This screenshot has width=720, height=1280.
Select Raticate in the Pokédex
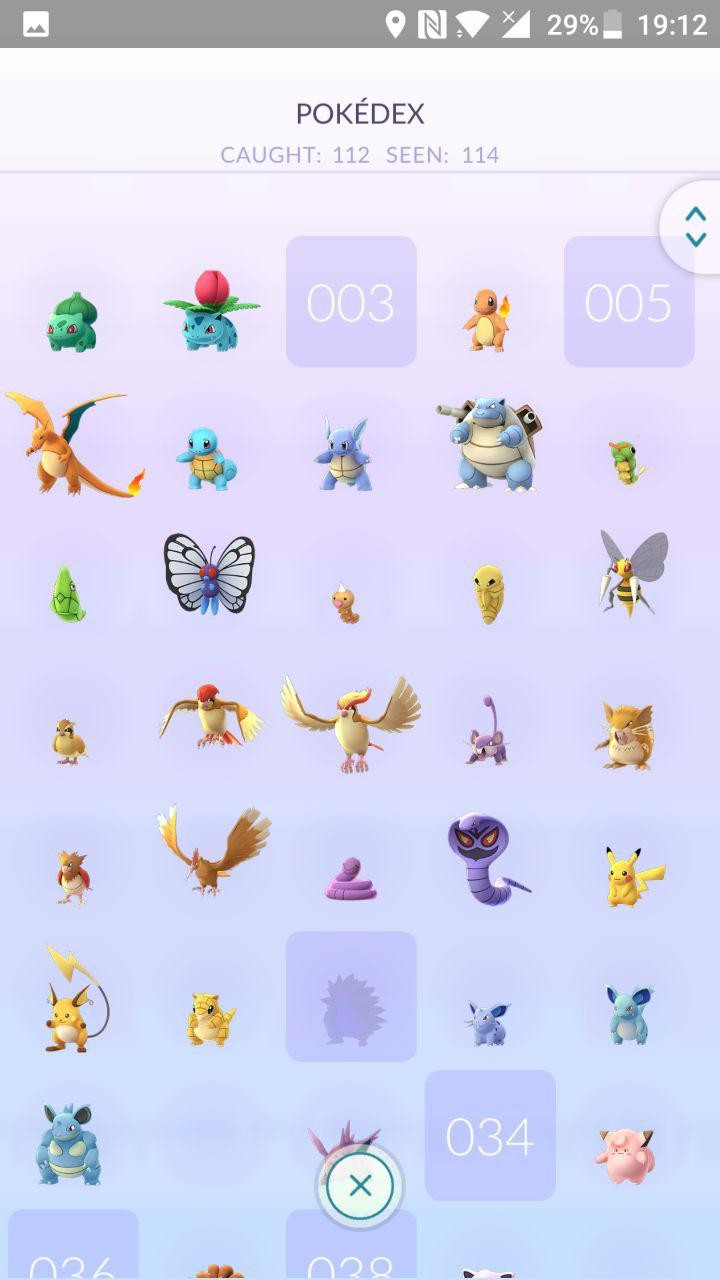[x=628, y=735]
